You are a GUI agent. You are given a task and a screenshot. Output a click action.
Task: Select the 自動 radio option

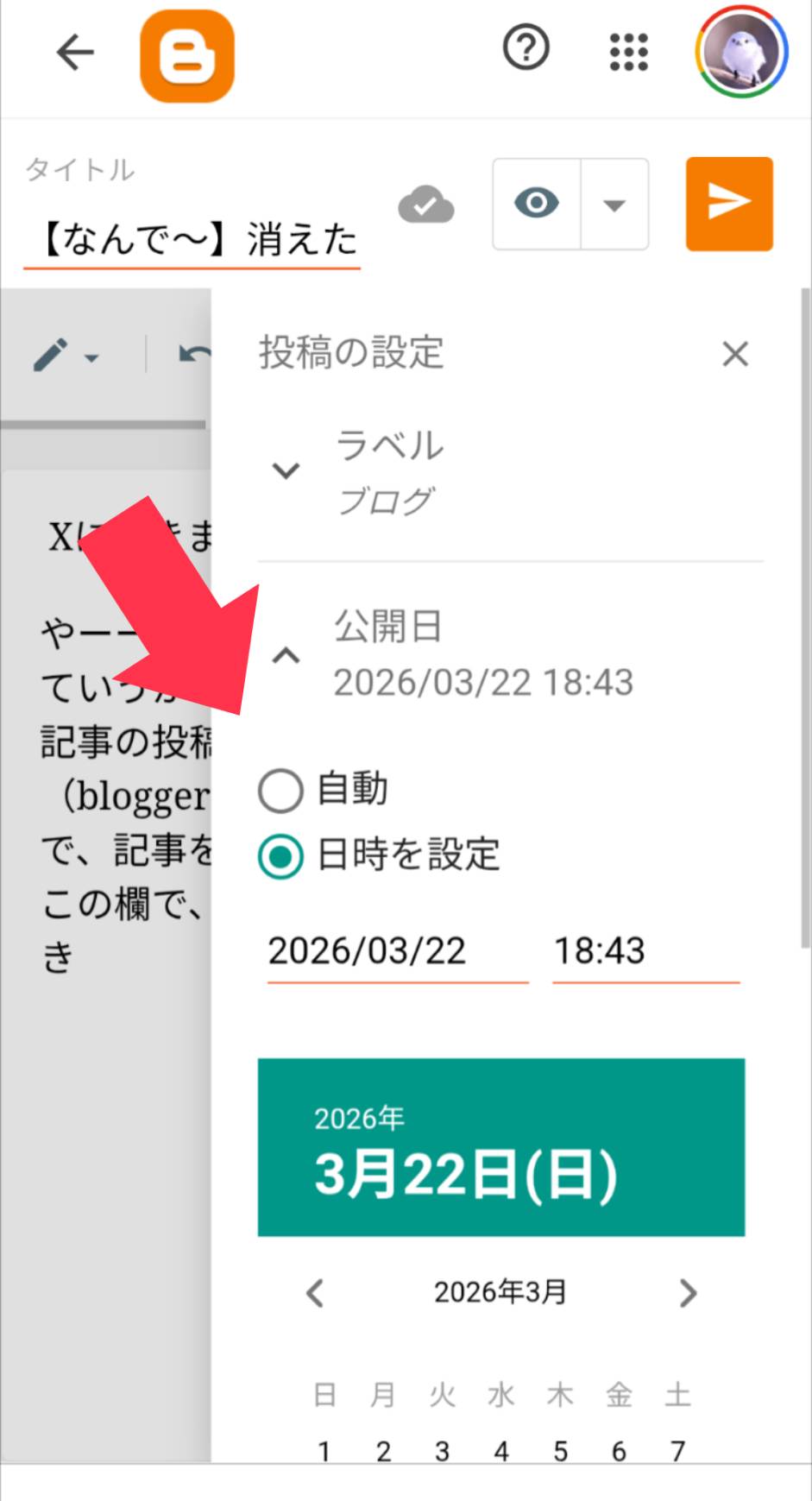click(280, 791)
